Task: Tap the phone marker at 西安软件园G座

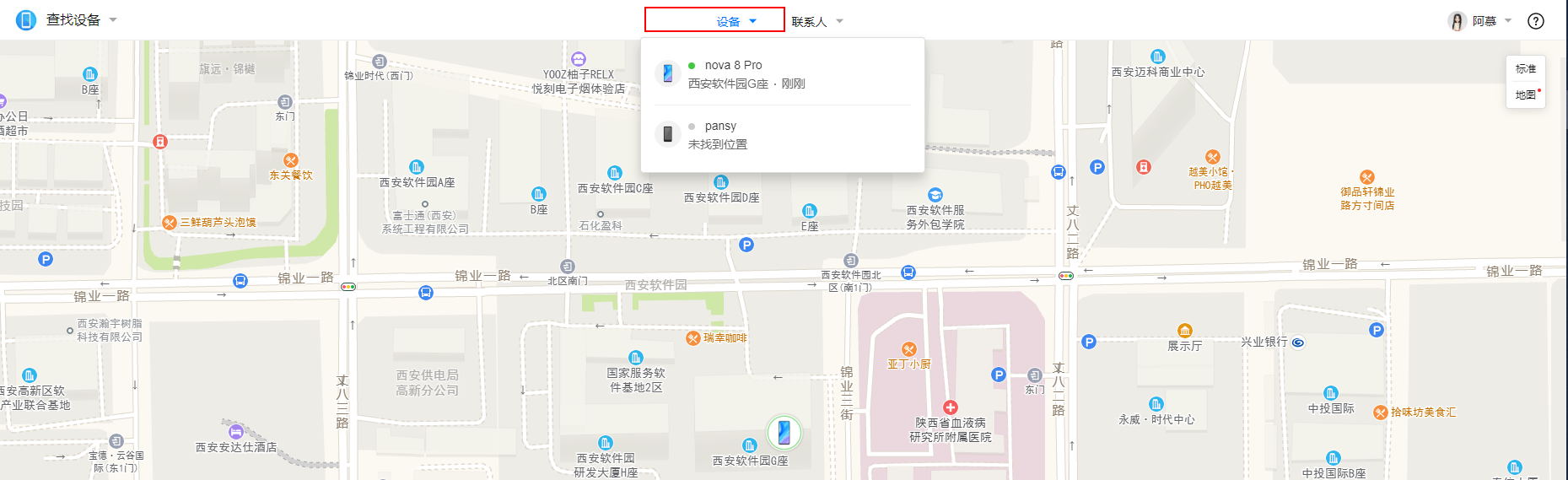Action: (784, 432)
